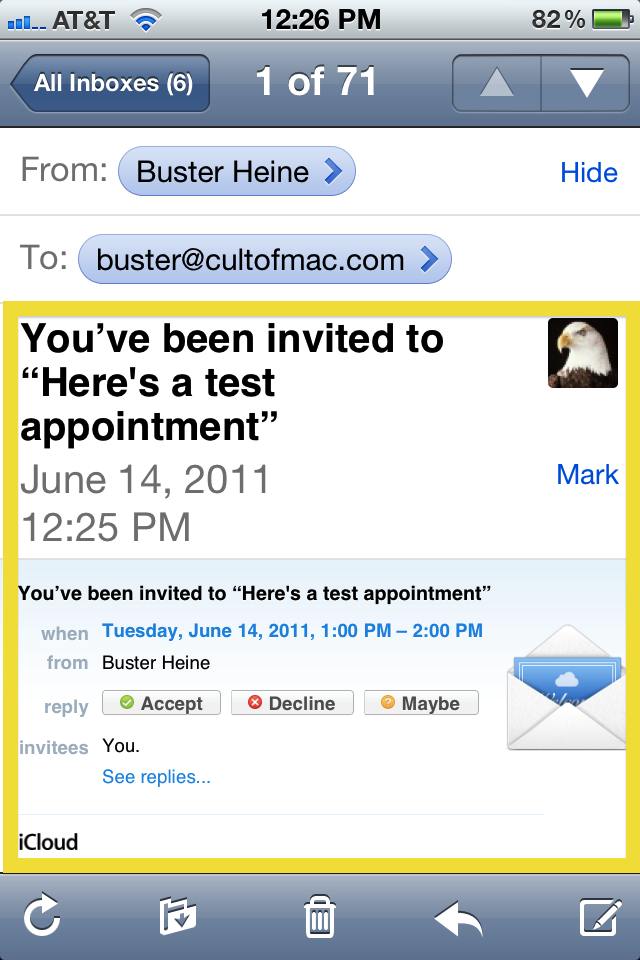Screen dimensions: 640x960
Task: Decline the test appointment invitation
Action: point(292,703)
